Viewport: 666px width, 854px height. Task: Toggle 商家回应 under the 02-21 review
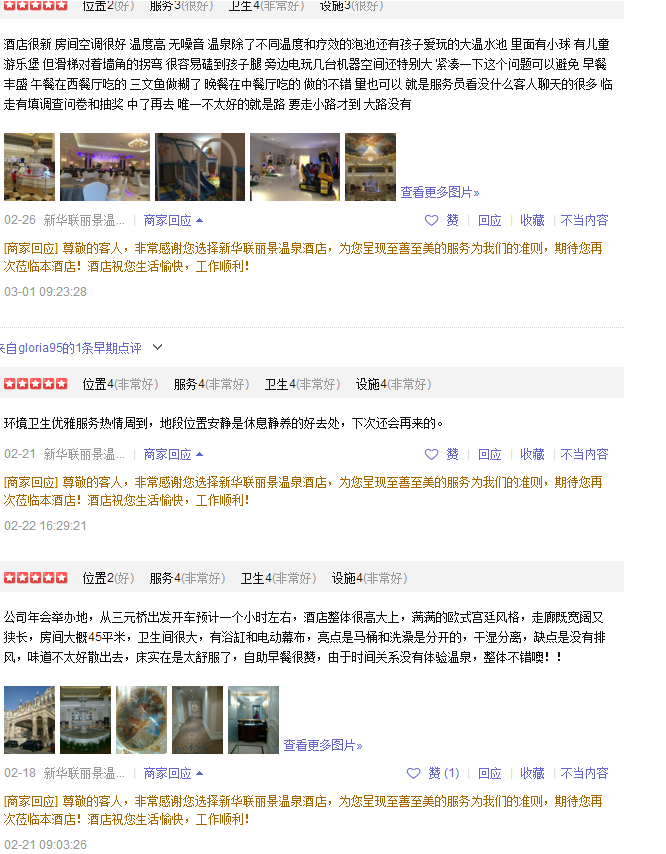173,454
